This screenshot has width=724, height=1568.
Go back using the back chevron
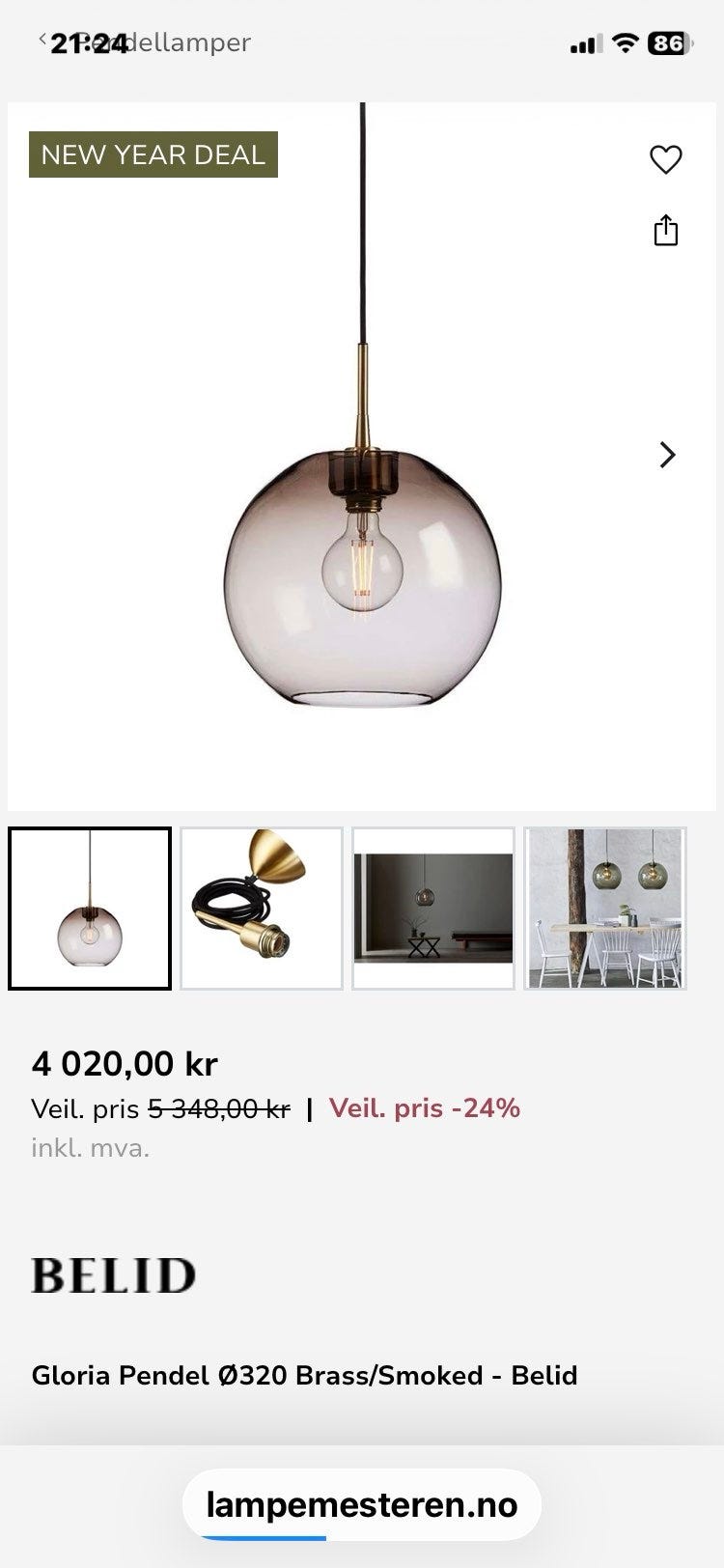coord(41,42)
